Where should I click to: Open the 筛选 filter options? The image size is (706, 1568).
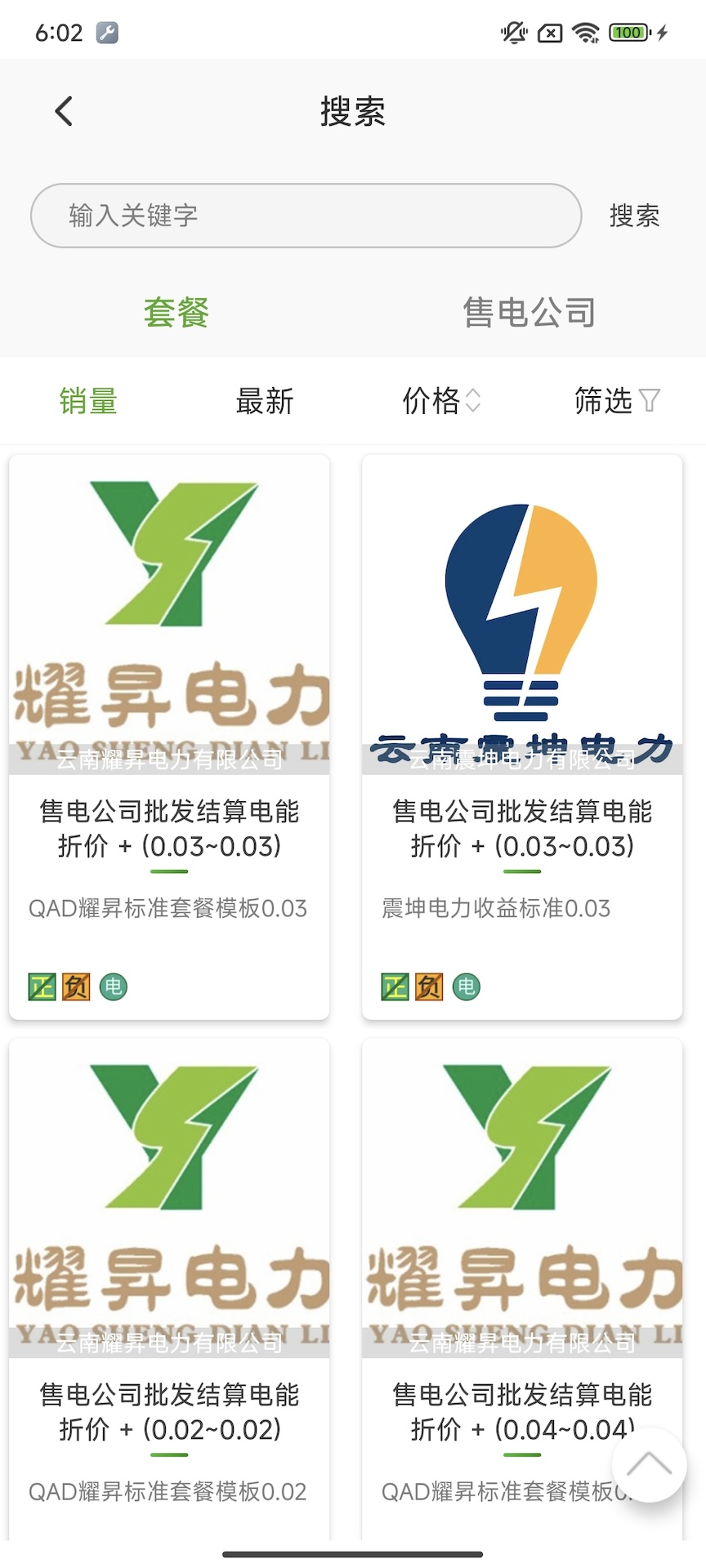(616, 401)
